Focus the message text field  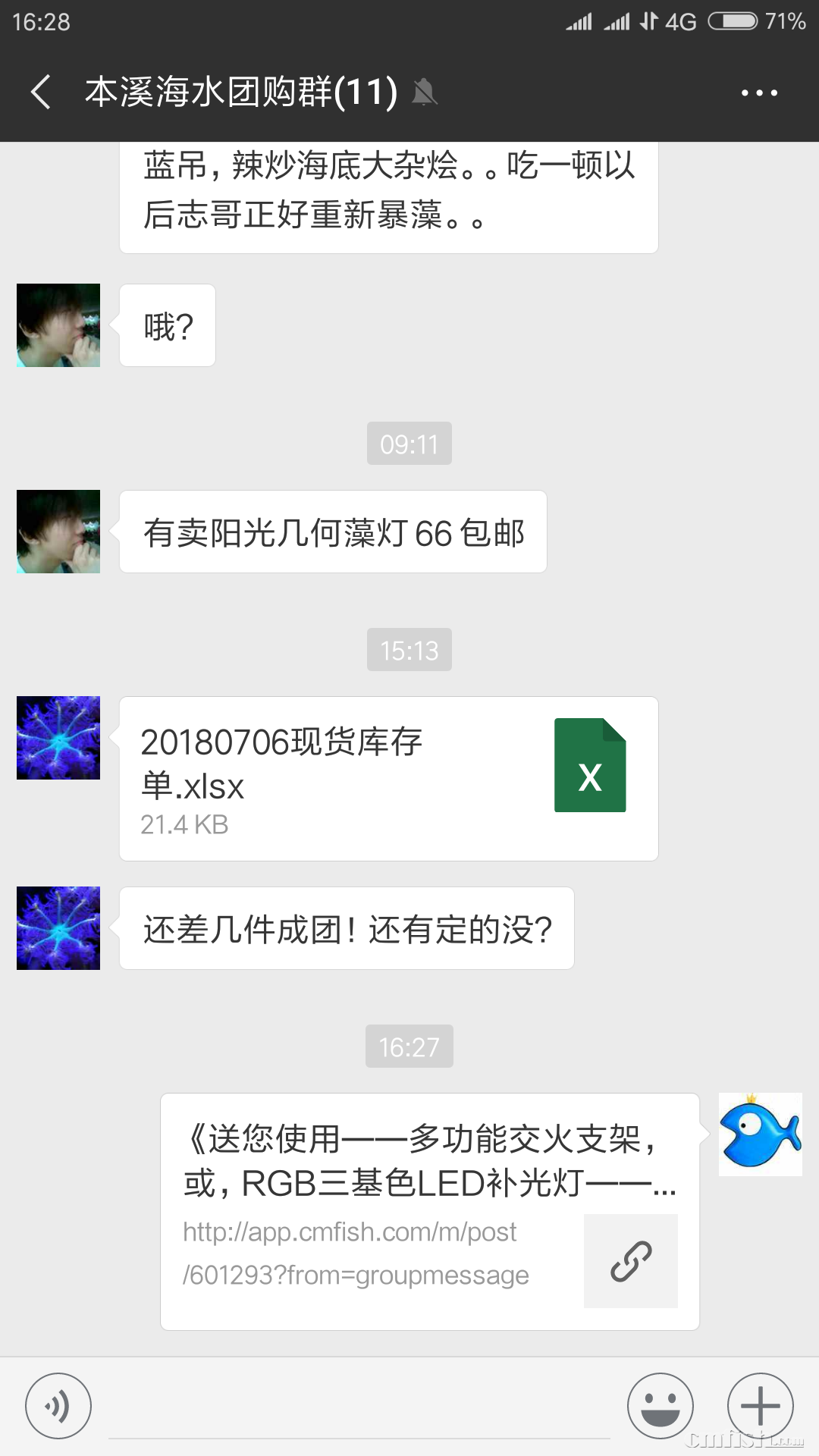click(359, 1409)
